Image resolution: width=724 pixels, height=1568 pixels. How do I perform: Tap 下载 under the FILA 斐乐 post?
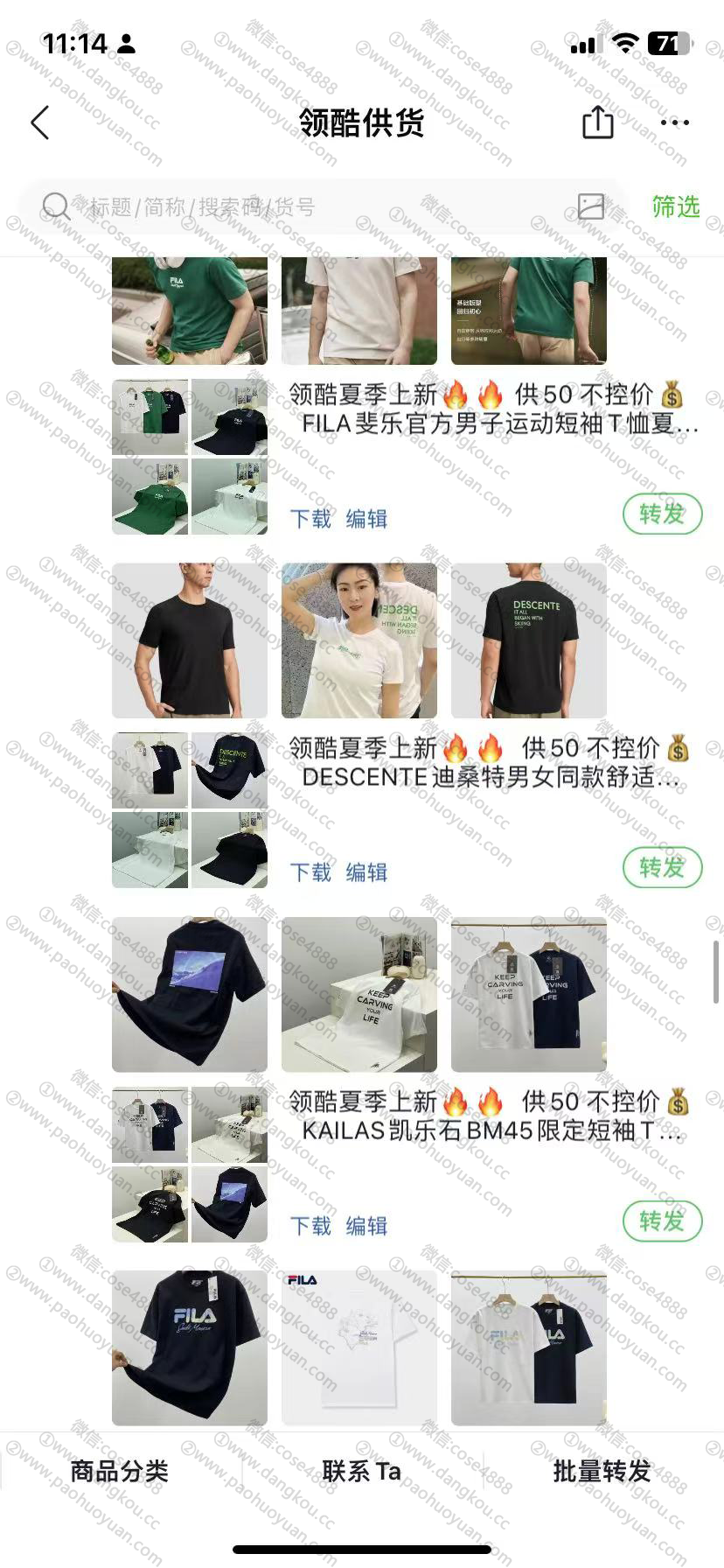point(310,519)
